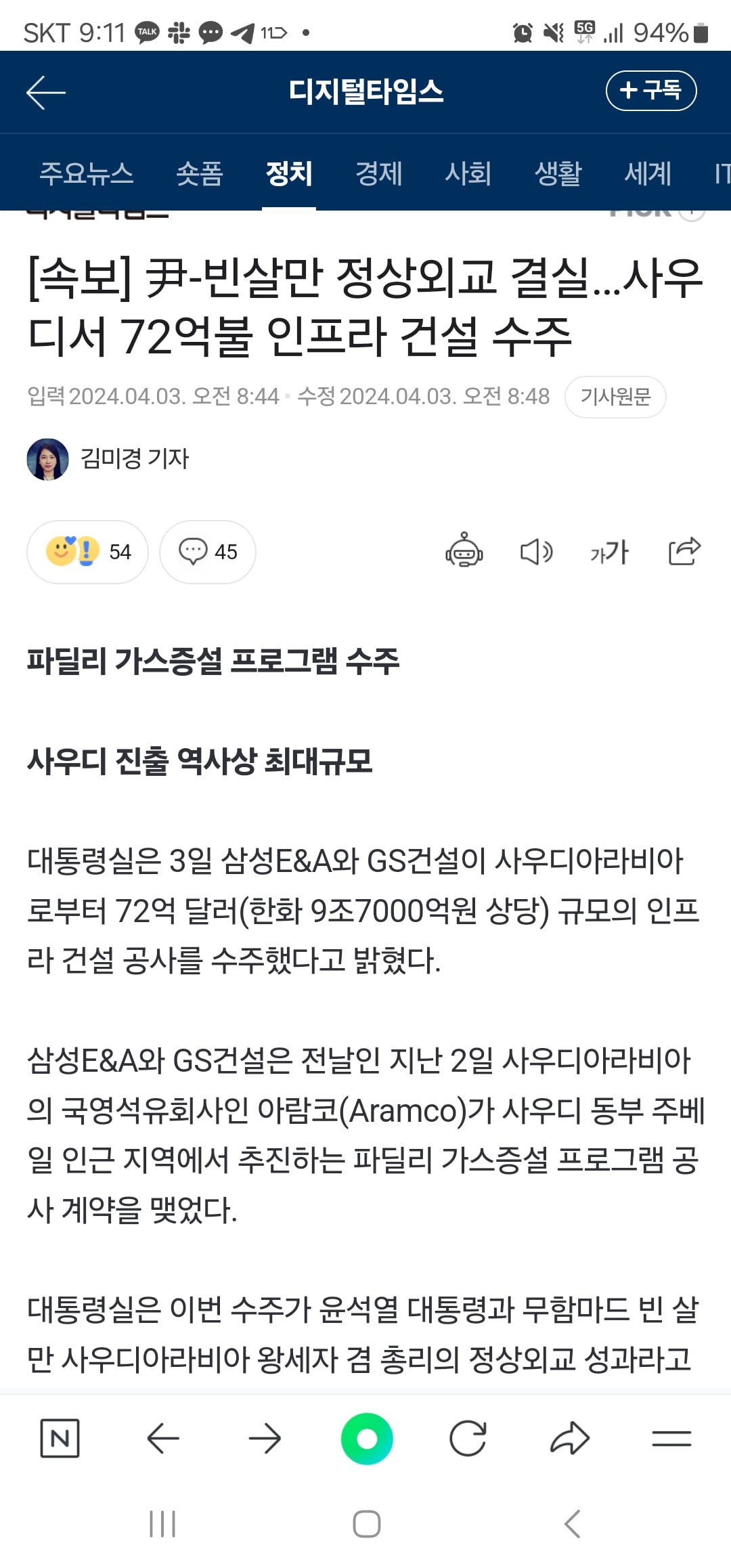Open the 숏폼 tab

click(200, 173)
